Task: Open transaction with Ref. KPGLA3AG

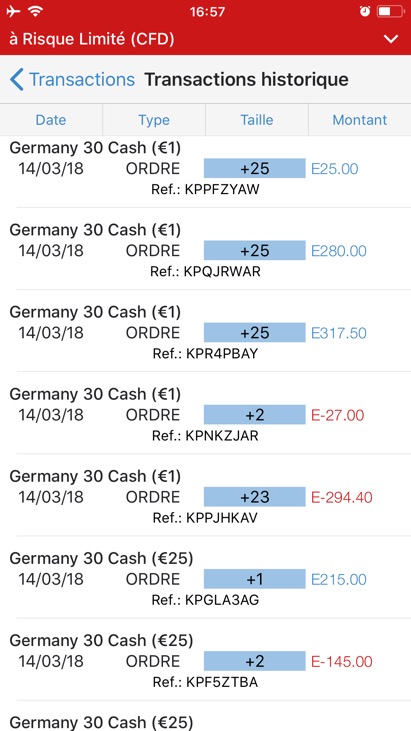Action: click(206, 577)
